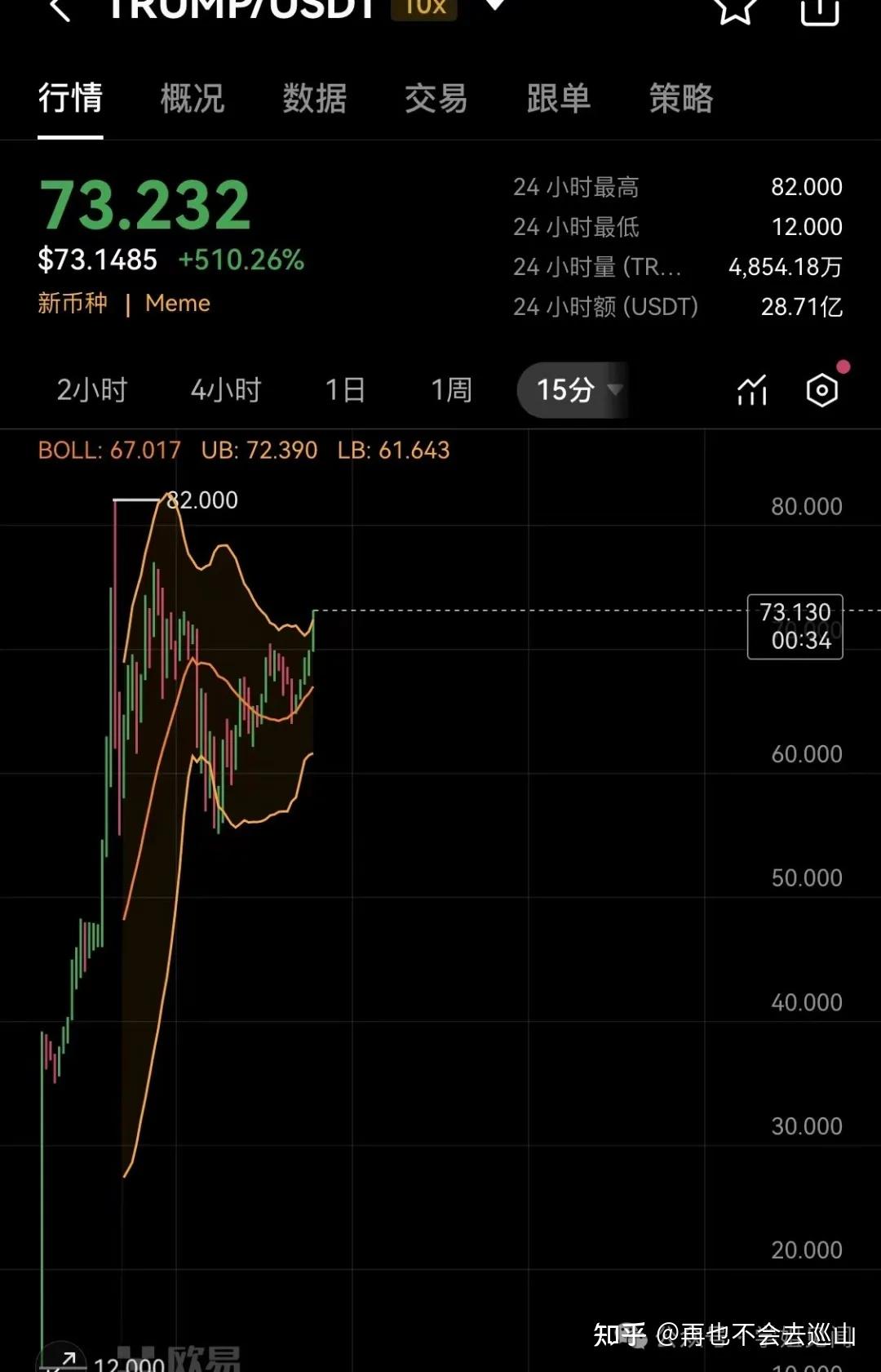Add TRUMP/USDT to favorites with the star
881x1372 pixels.
coord(735,8)
